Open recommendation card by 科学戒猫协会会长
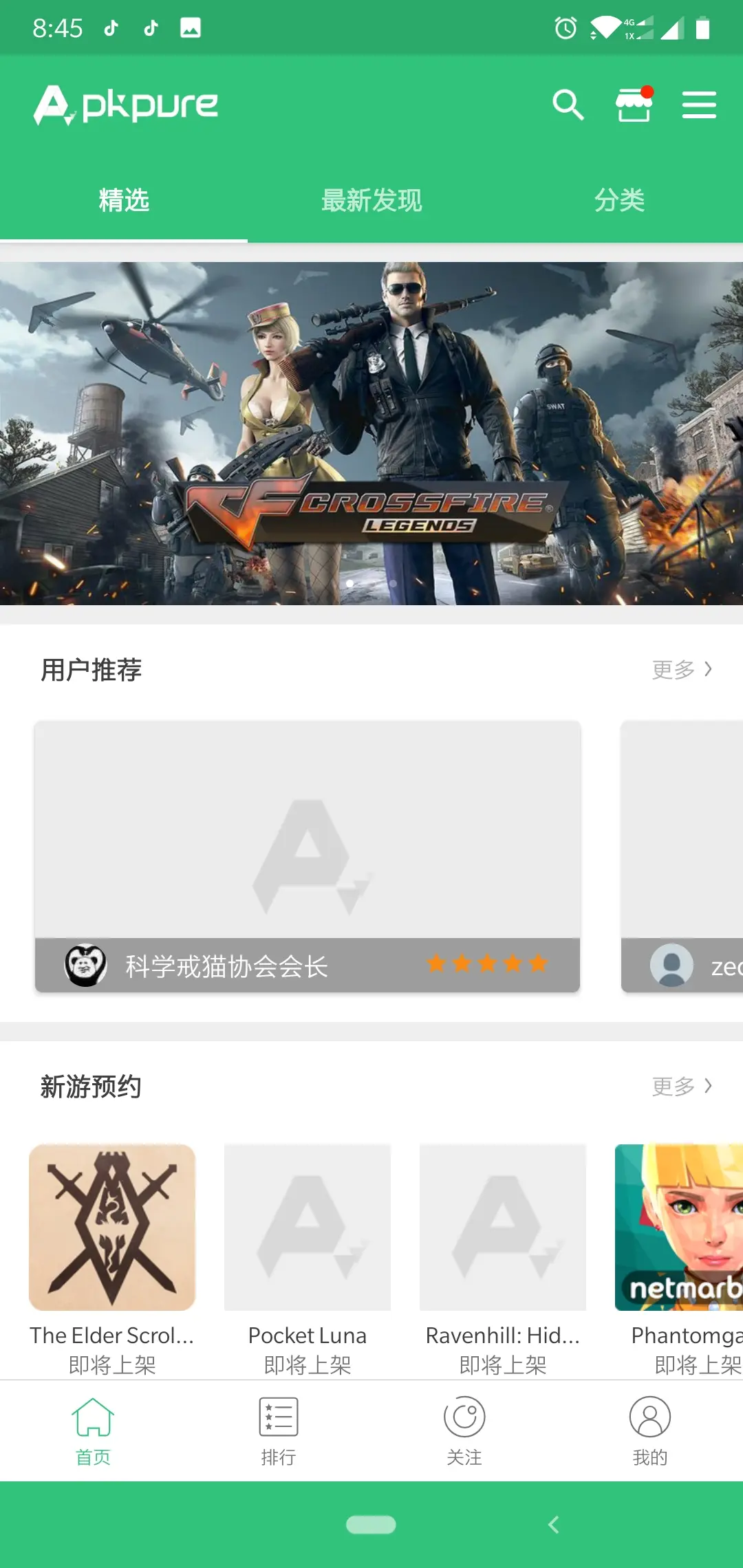The image size is (743, 1568). coord(308,856)
